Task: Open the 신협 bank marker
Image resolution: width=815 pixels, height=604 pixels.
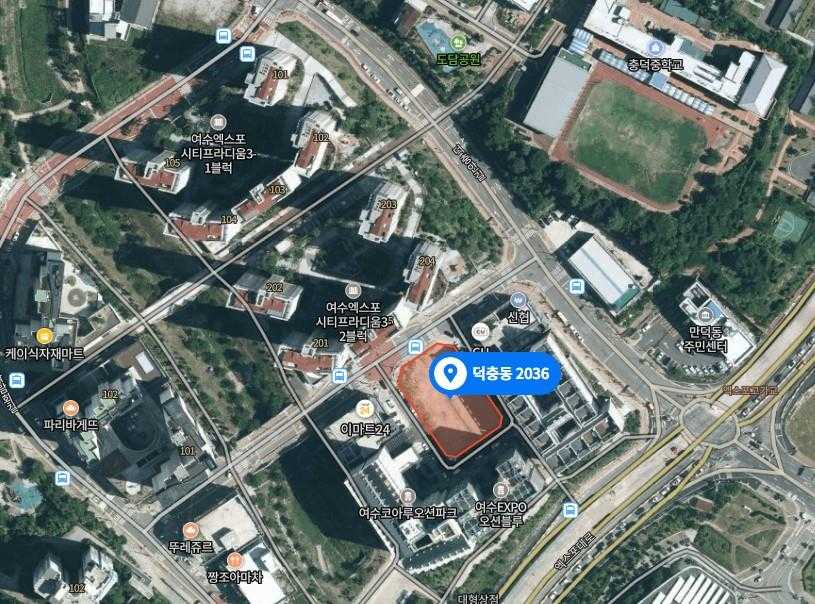Action: pyautogui.click(x=517, y=300)
